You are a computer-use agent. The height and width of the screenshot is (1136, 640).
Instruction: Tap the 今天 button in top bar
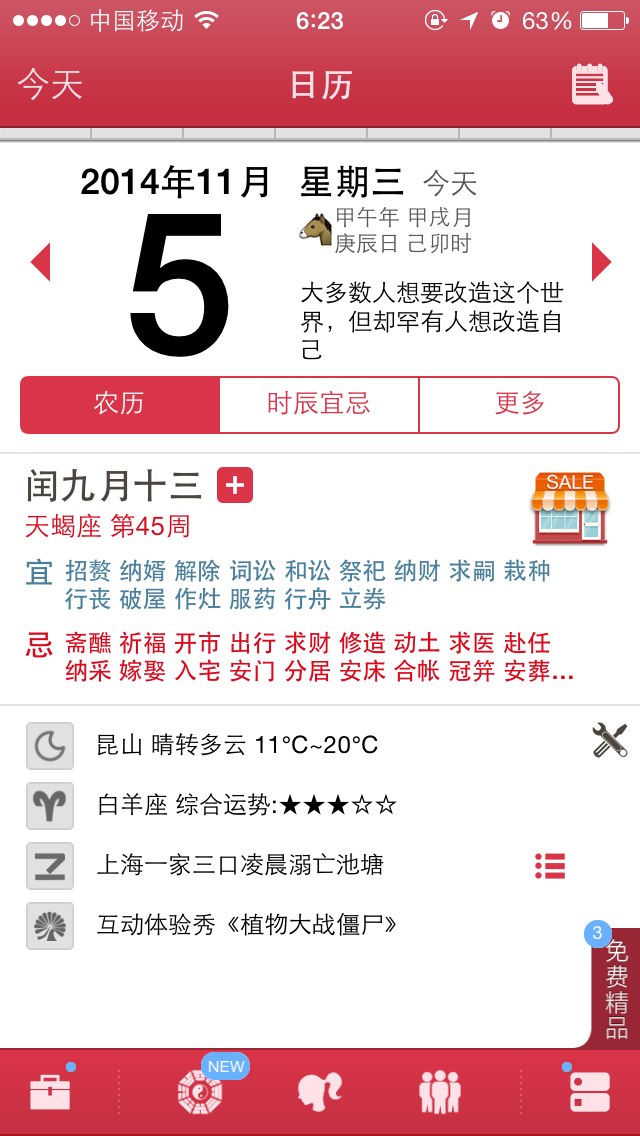tap(50, 85)
